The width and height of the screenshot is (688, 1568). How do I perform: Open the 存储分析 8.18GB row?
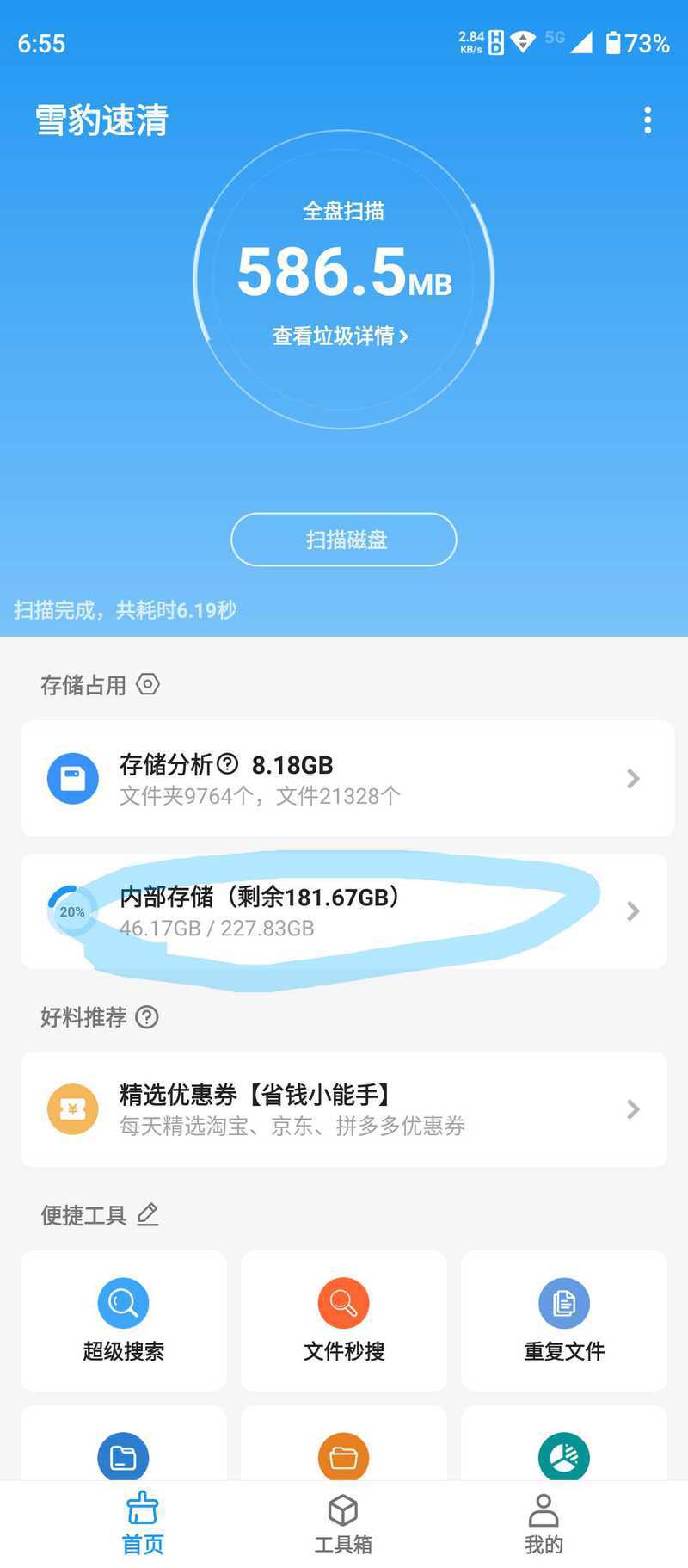344,778
